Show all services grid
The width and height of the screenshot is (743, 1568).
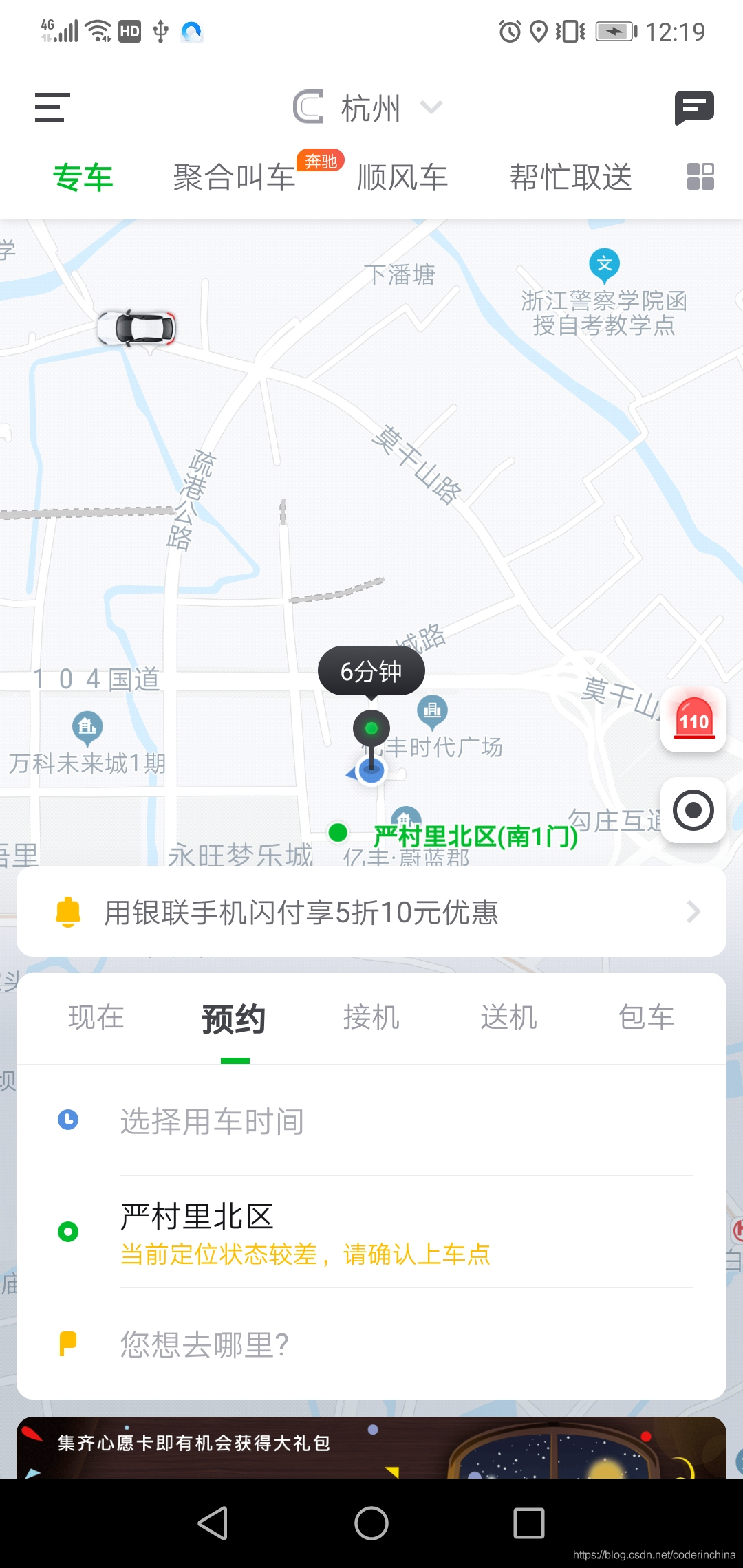coord(700,177)
